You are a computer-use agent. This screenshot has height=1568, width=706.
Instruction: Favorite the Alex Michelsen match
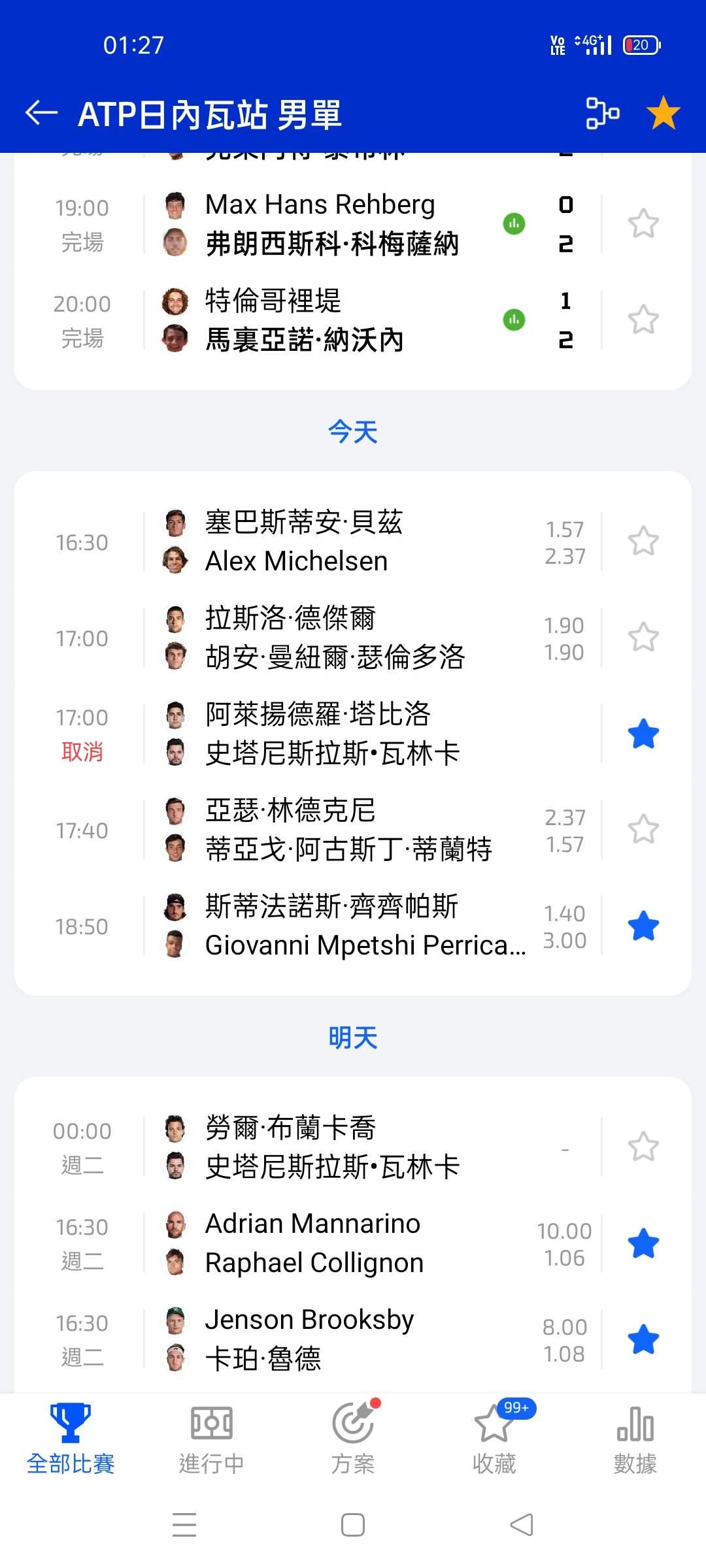(643, 542)
